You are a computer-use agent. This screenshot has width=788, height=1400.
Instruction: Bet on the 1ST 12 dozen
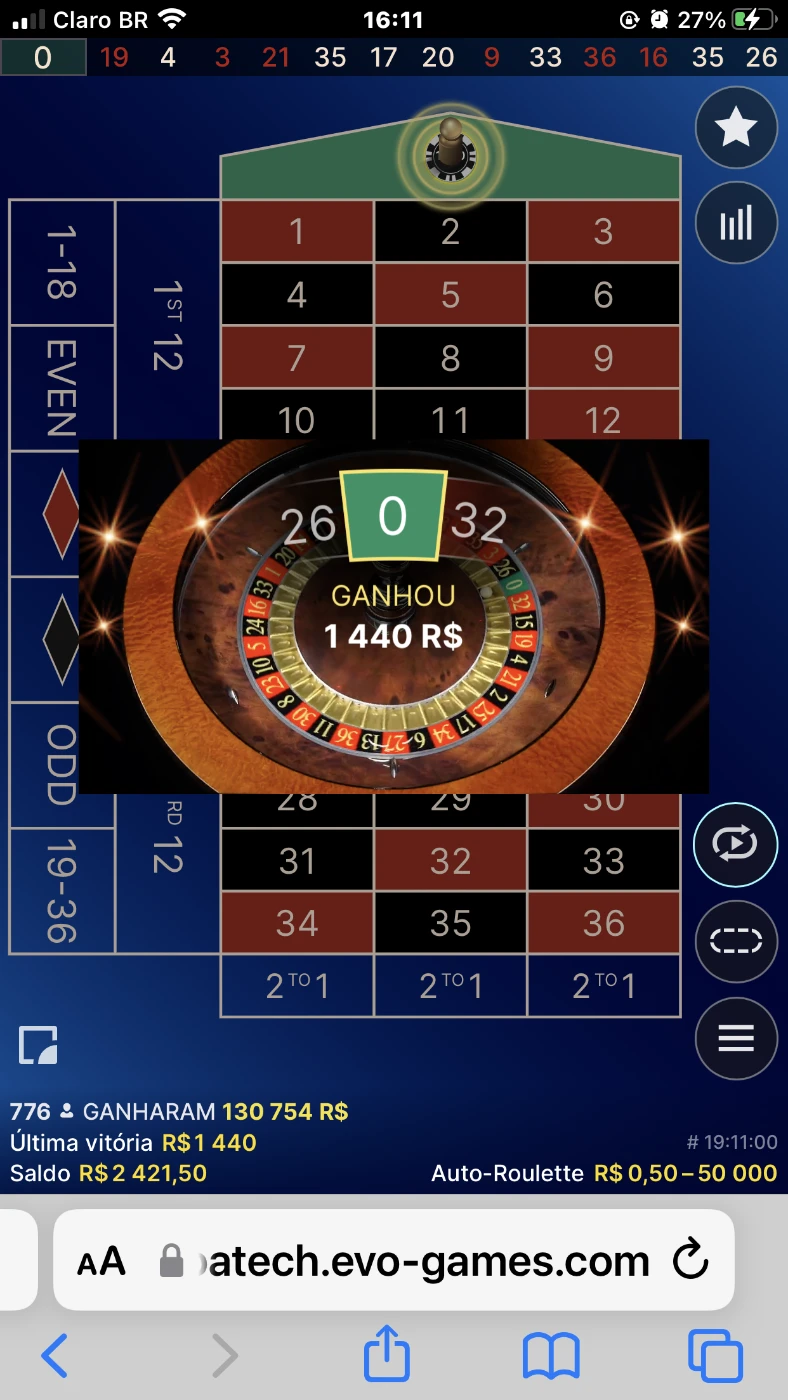tap(167, 326)
